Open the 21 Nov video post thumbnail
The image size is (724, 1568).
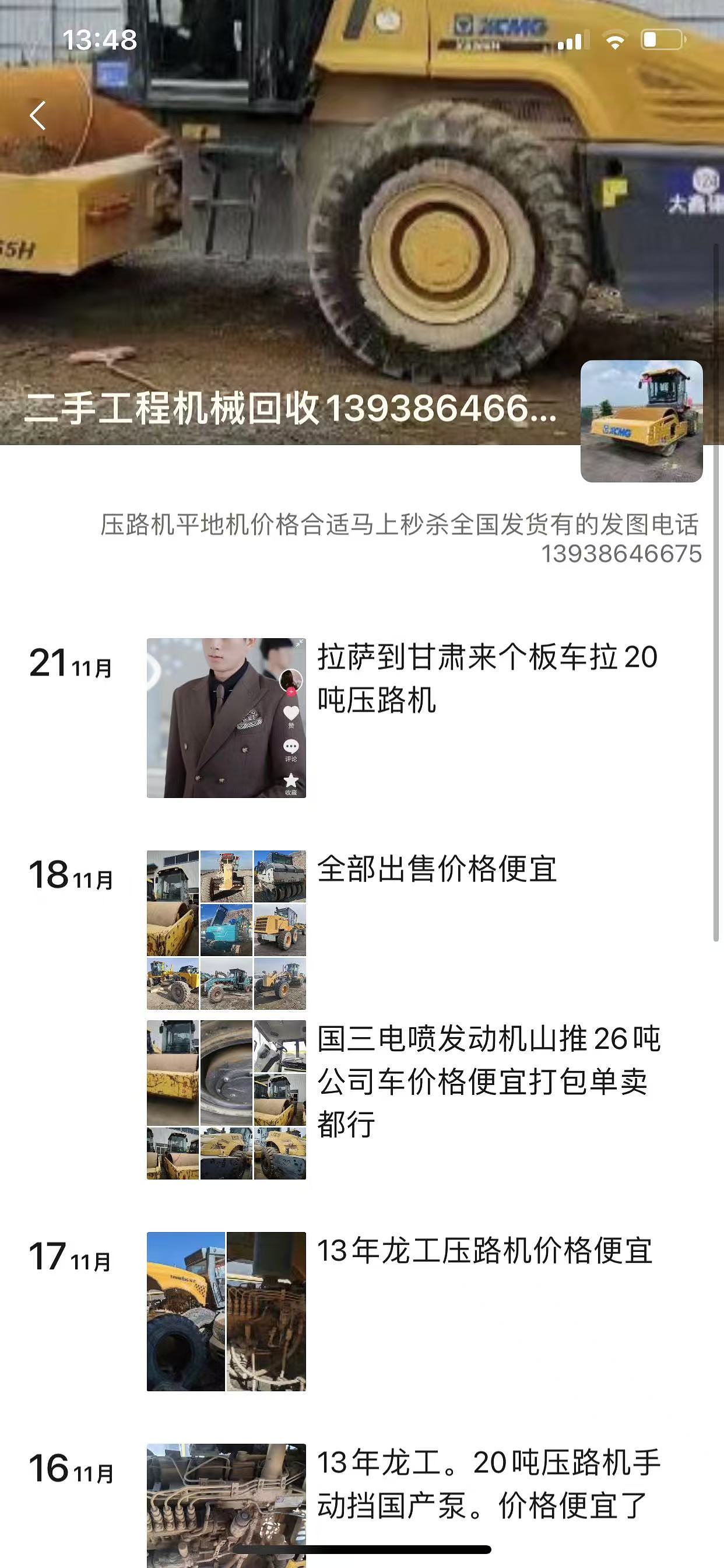(x=226, y=717)
